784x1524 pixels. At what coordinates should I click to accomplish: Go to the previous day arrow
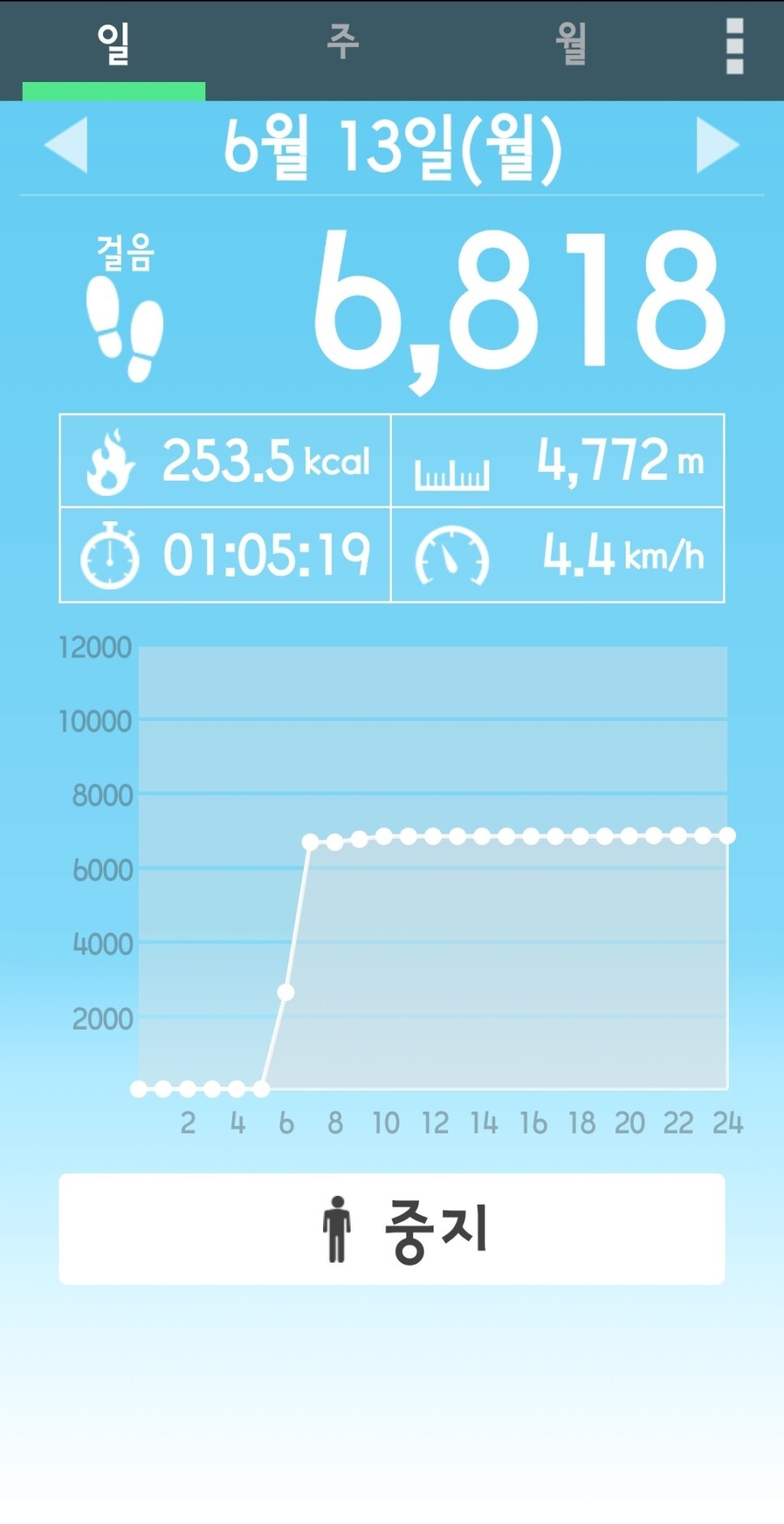pyautogui.click(x=66, y=145)
